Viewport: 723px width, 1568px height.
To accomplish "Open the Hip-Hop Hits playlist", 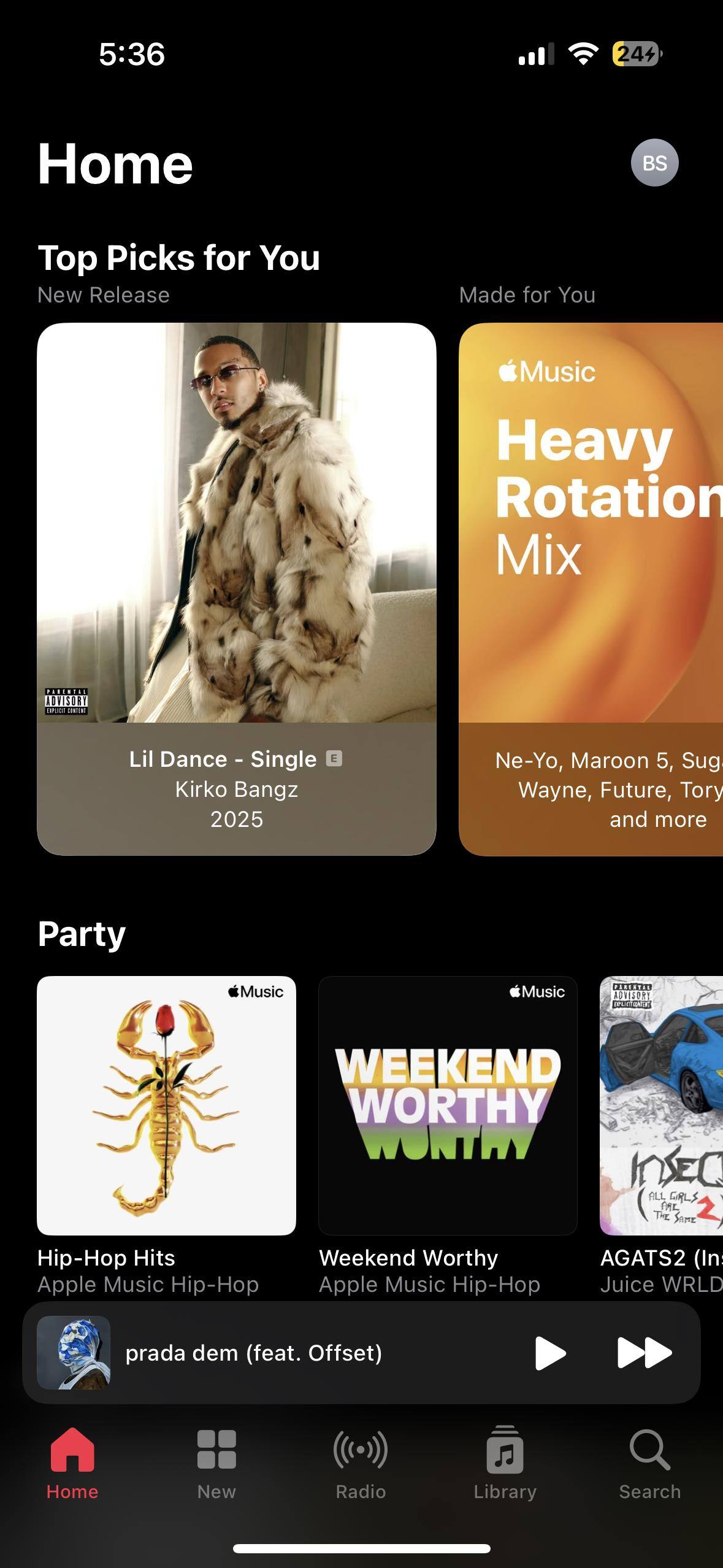I will [x=166, y=1105].
